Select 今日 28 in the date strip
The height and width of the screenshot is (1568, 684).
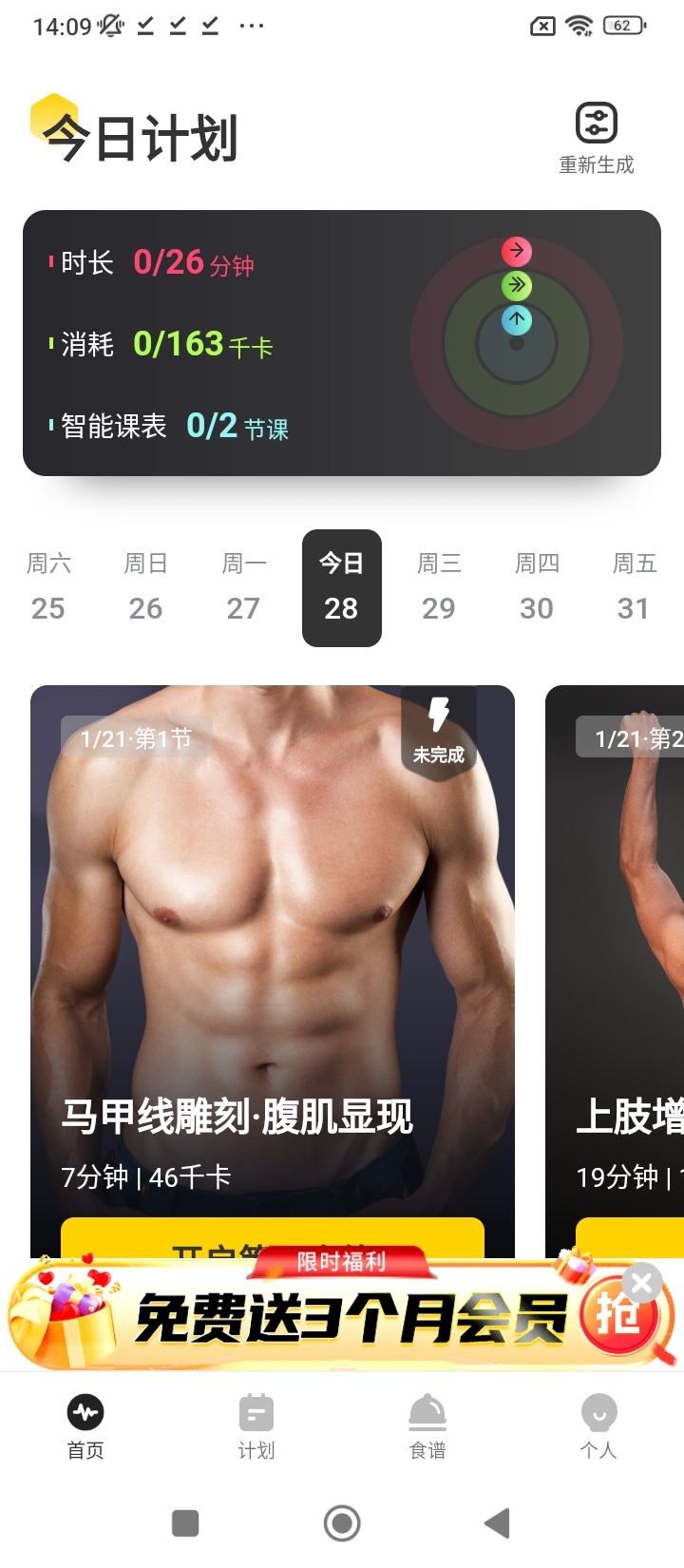pyautogui.click(x=342, y=588)
